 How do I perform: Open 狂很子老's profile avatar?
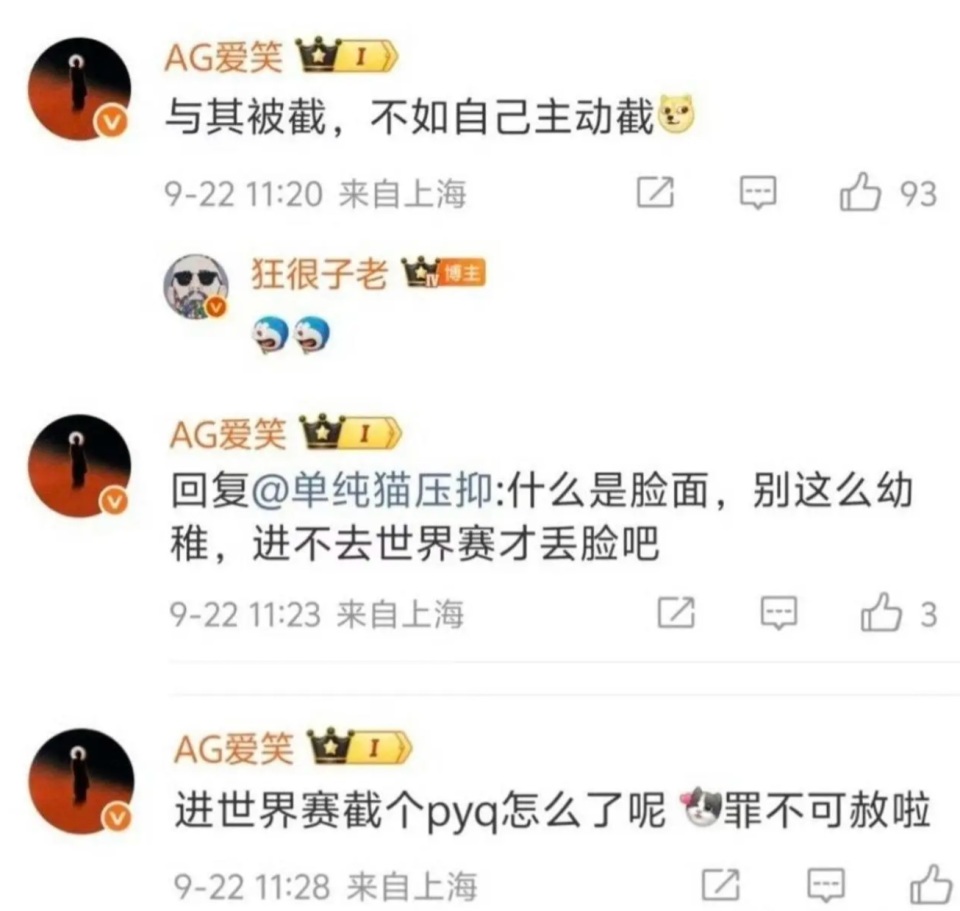pos(196,285)
